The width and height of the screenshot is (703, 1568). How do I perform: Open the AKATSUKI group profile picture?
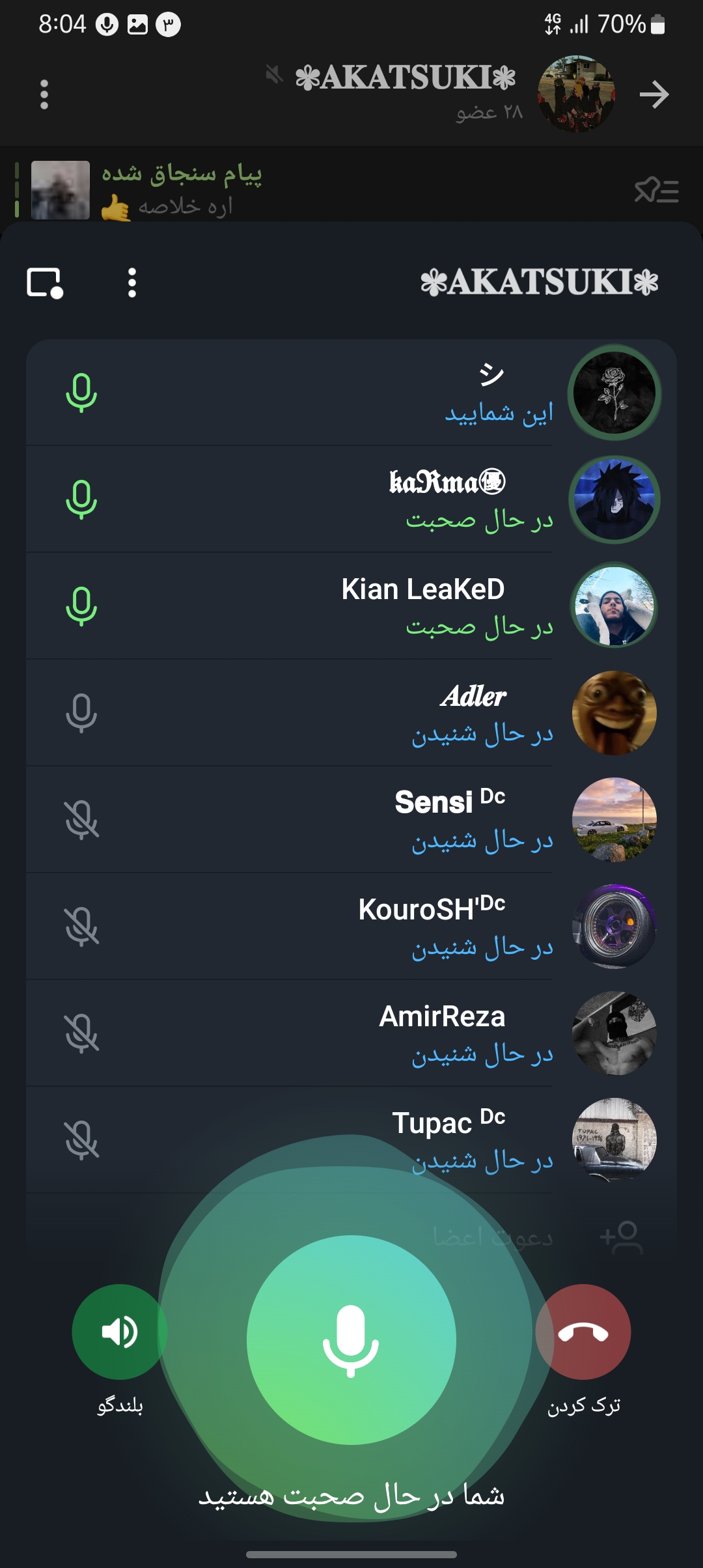[576, 95]
